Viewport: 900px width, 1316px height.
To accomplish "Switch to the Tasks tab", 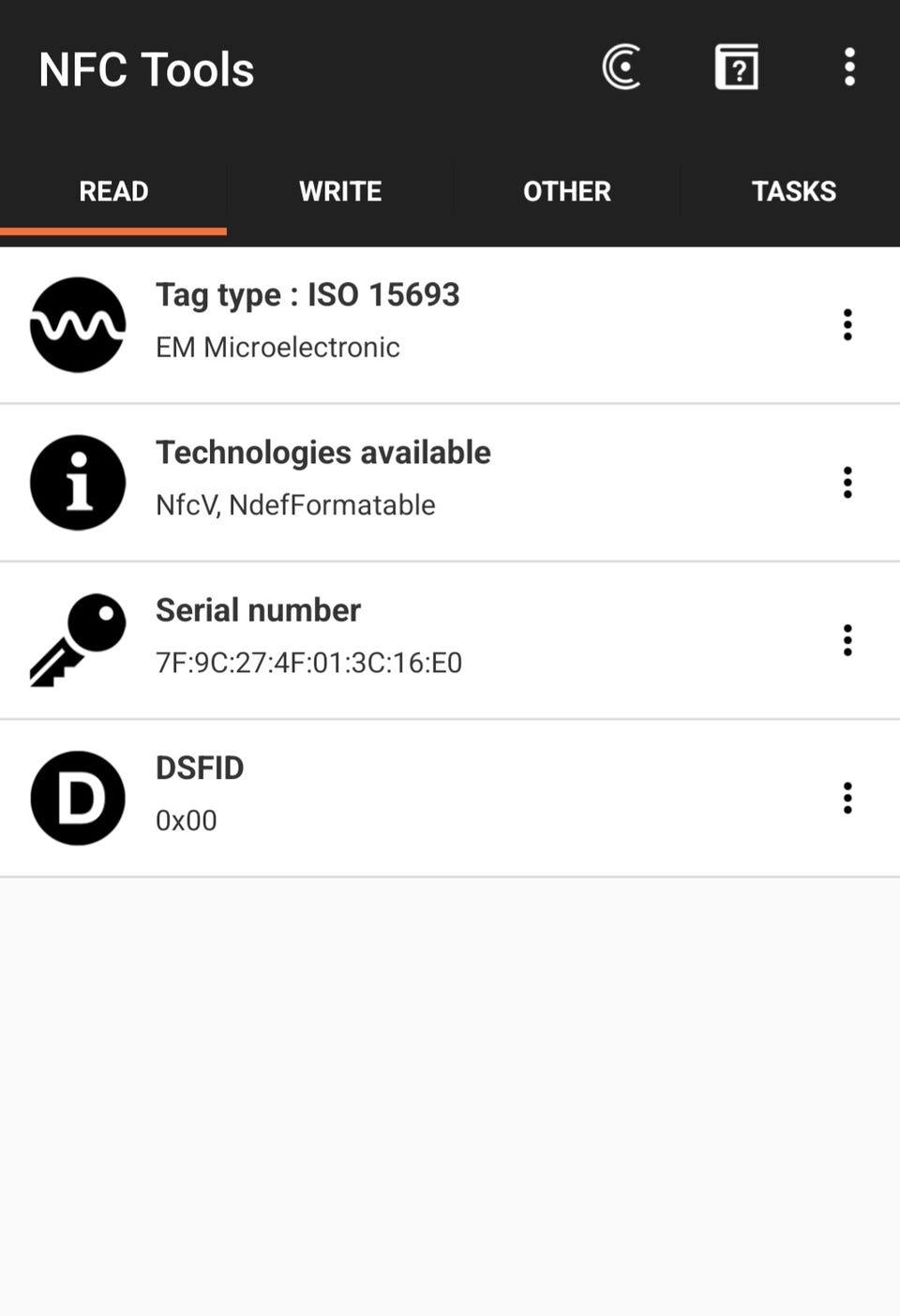I will coord(793,191).
